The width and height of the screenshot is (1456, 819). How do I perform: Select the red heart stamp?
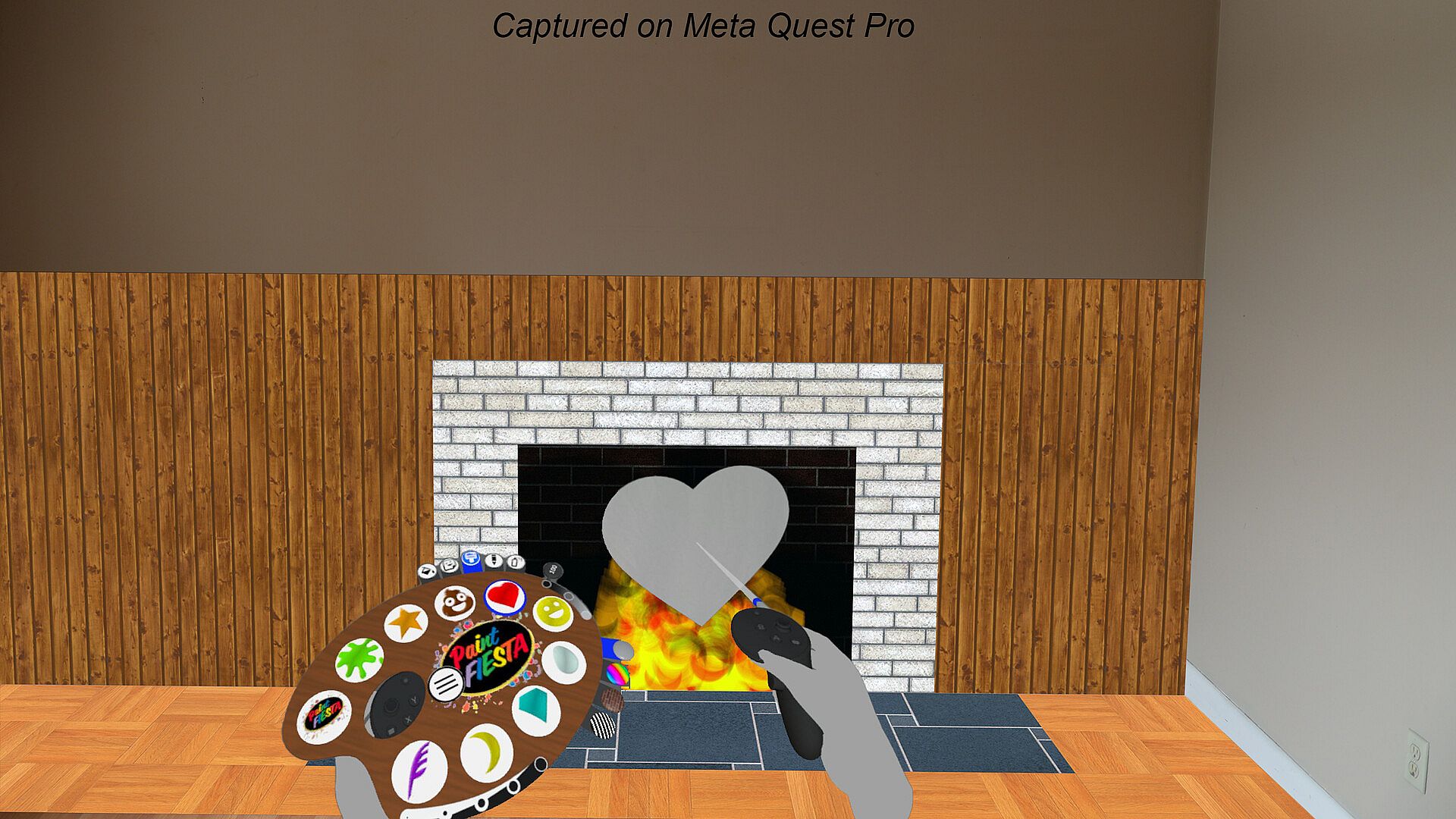(x=504, y=597)
